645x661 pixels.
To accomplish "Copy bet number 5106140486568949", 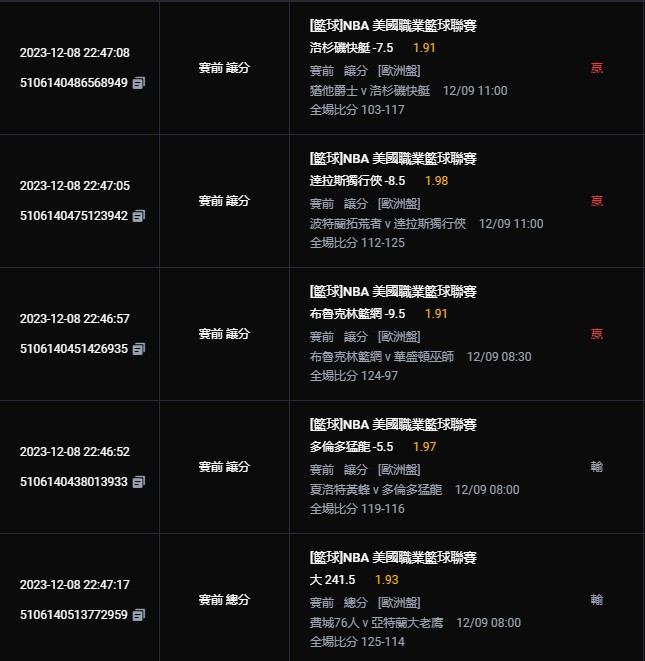I will pos(139,83).
